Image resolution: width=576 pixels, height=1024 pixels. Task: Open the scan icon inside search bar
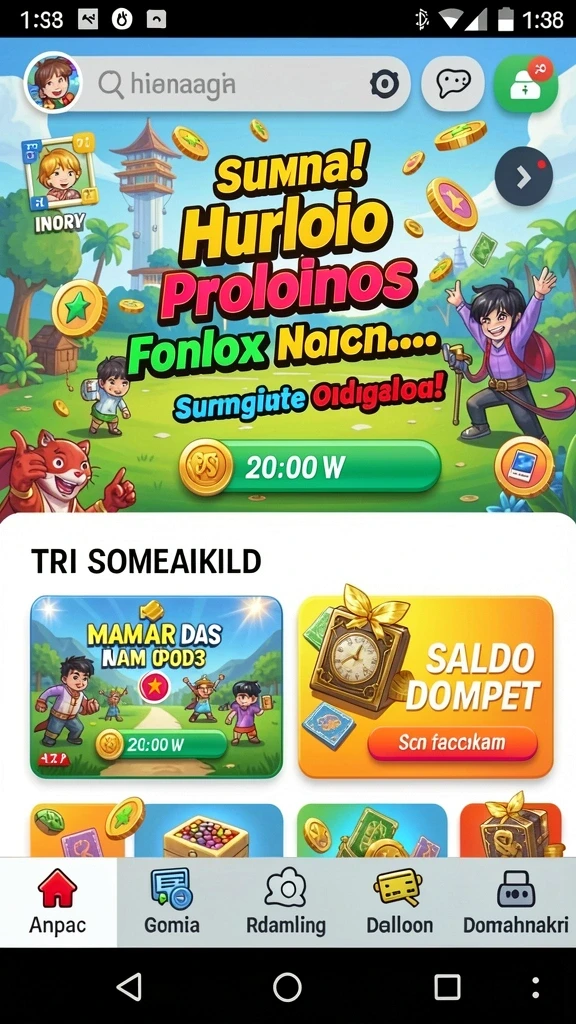click(x=384, y=84)
